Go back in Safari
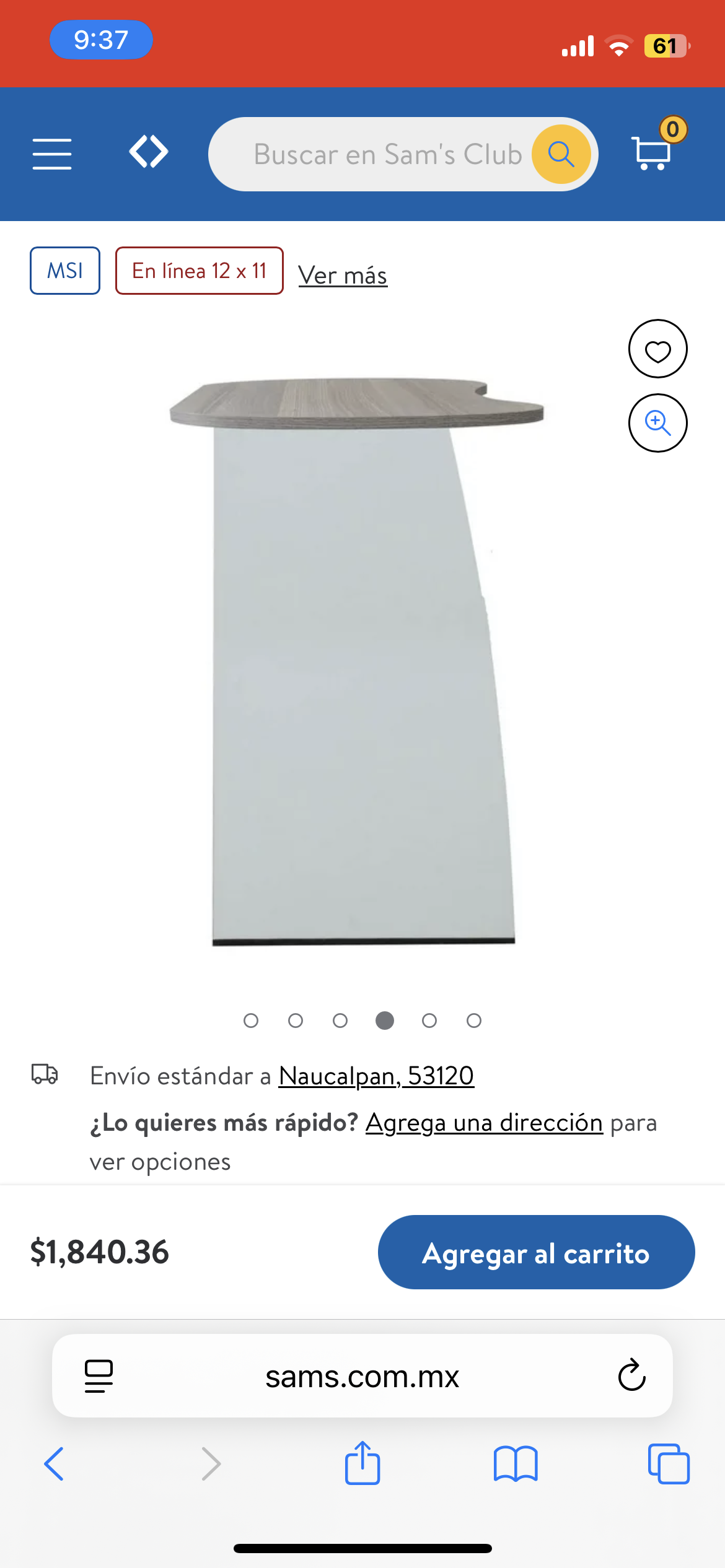This screenshot has width=725, height=1568. click(54, 1464)
